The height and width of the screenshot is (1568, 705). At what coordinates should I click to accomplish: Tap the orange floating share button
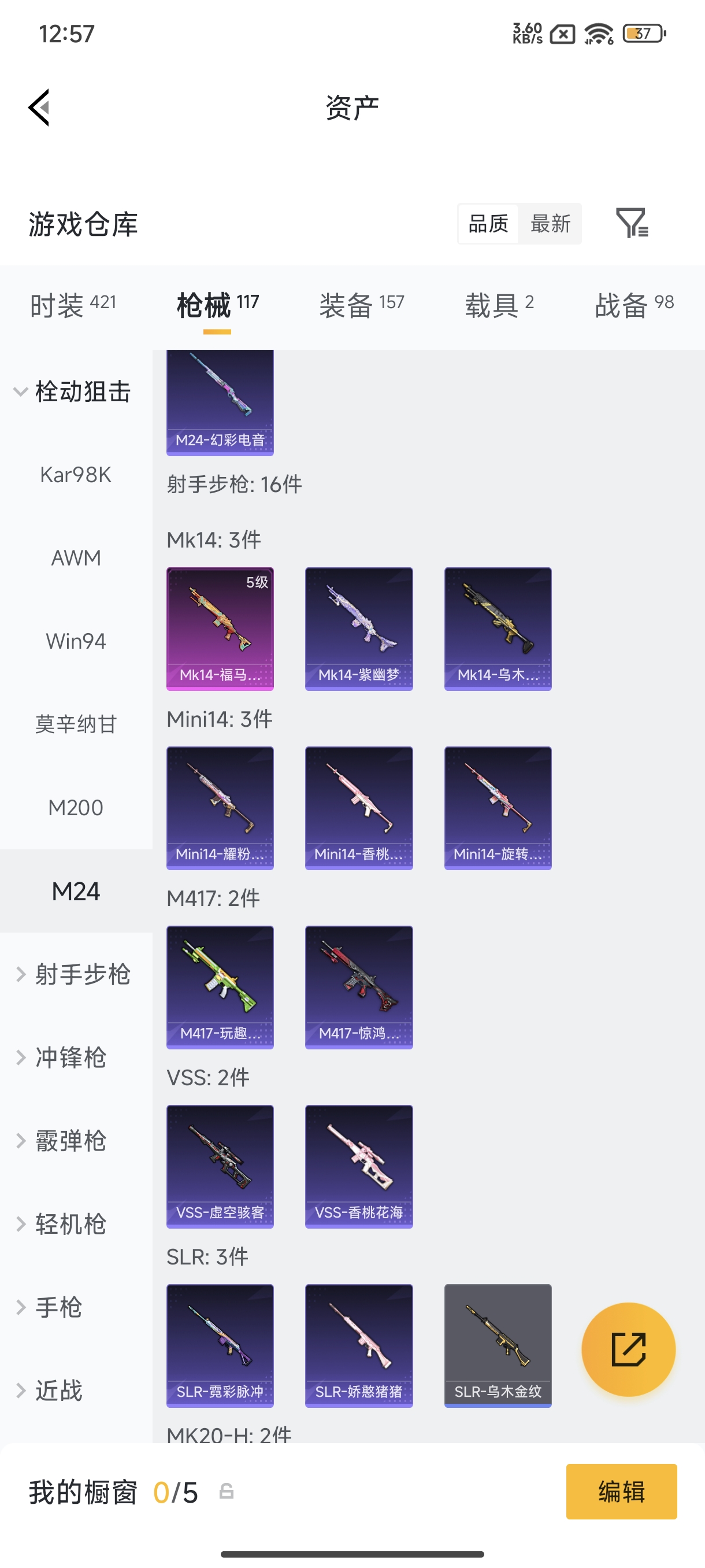628,1349
